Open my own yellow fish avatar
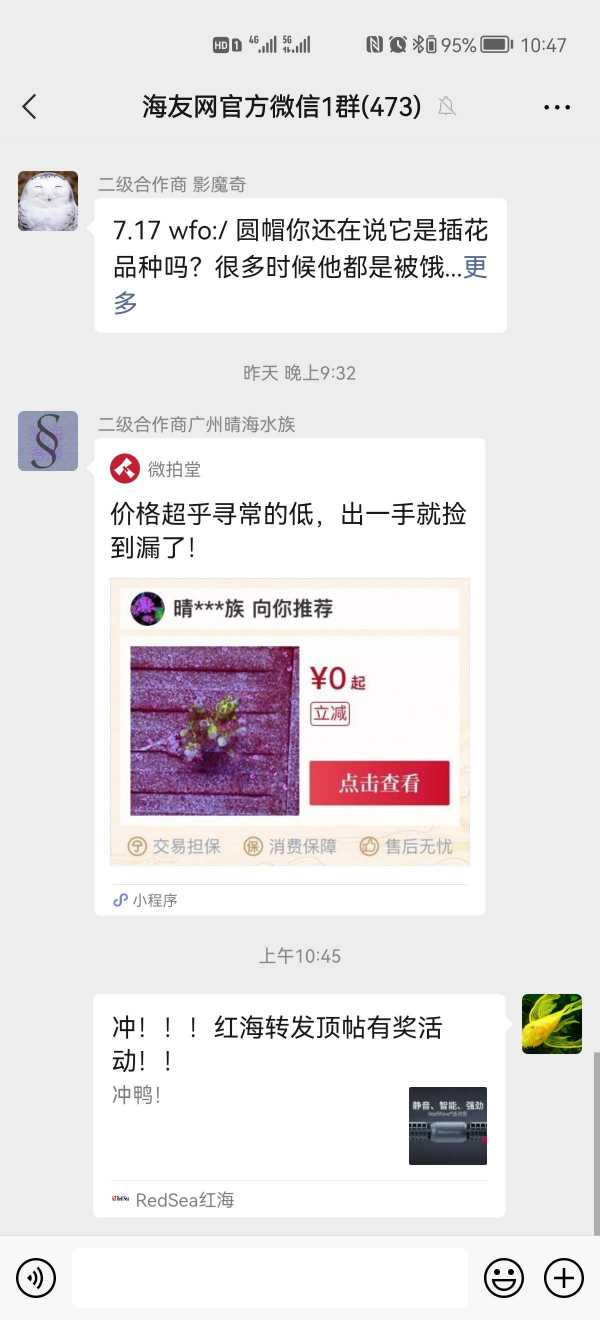The image size is (600, 1320). 552,1024
